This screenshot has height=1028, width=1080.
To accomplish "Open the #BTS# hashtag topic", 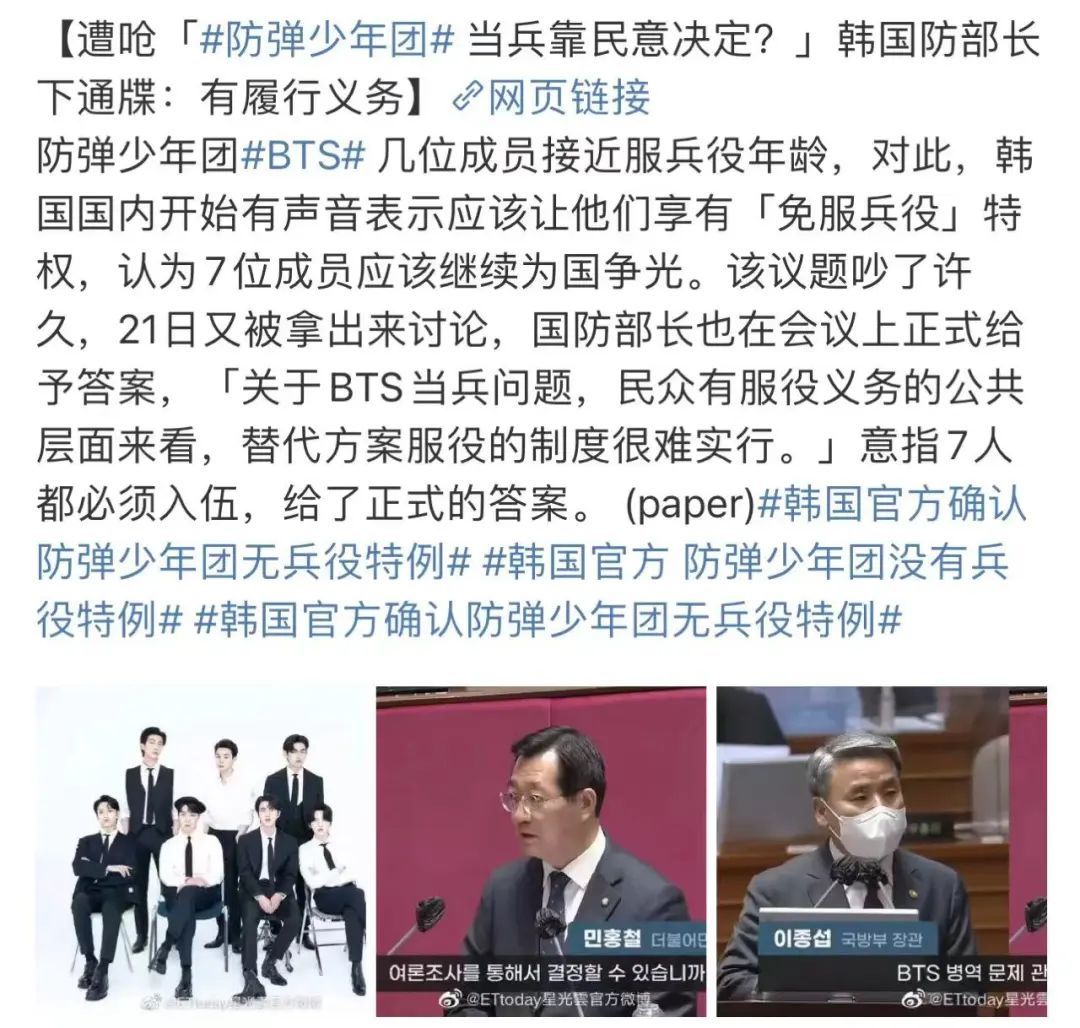I will (x=305, y=156).
